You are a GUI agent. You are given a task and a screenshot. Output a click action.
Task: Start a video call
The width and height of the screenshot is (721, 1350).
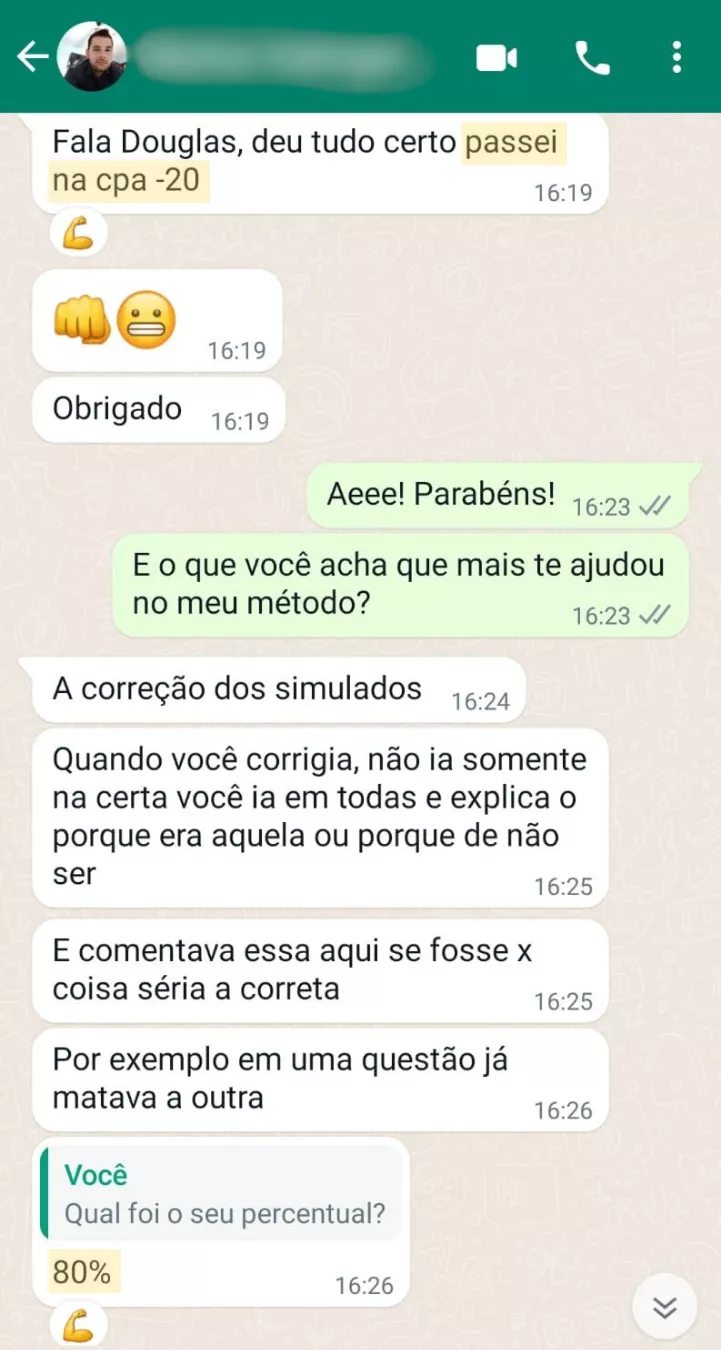tap(496, 58)
